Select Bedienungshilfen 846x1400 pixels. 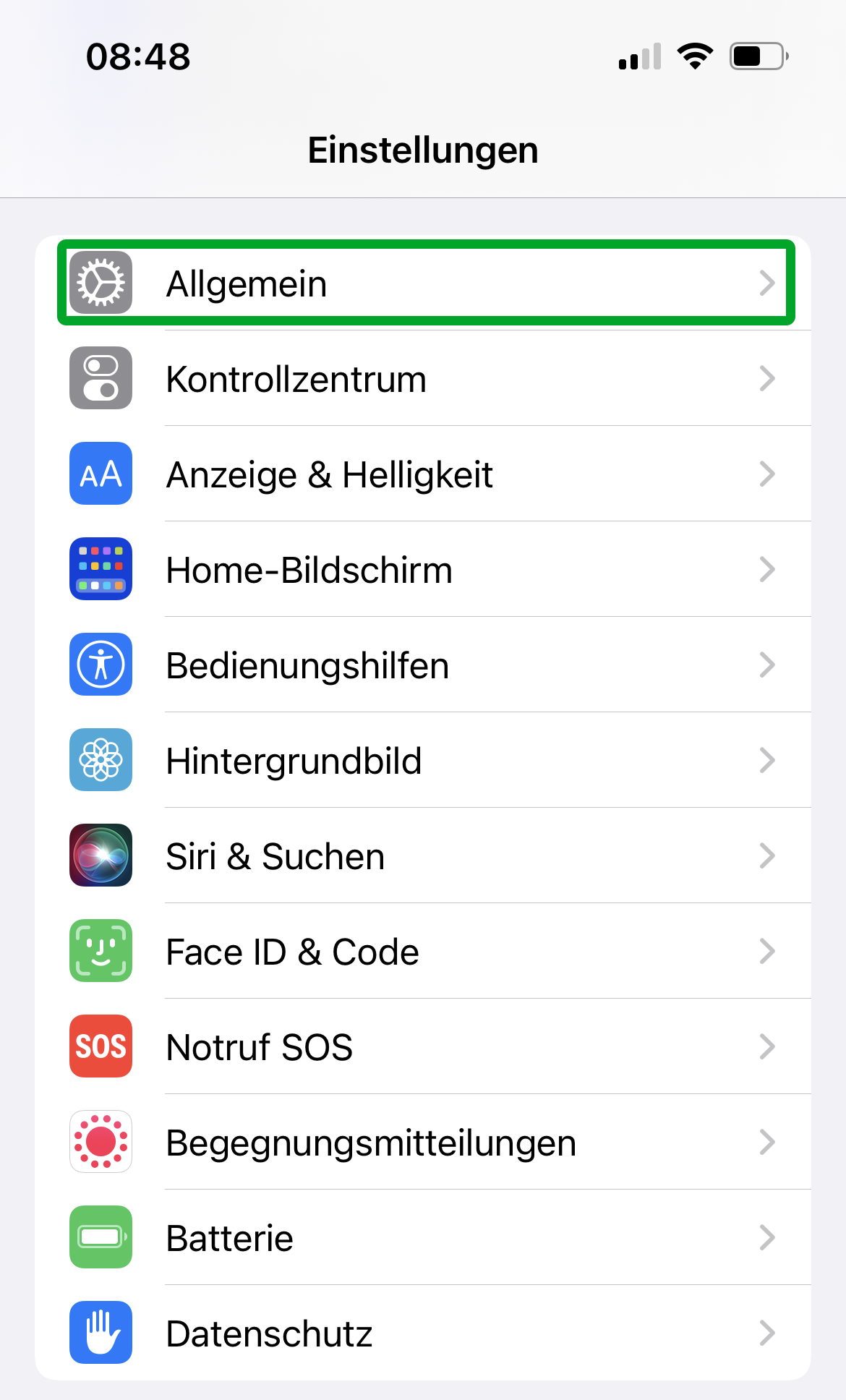[x=423, y=665]
